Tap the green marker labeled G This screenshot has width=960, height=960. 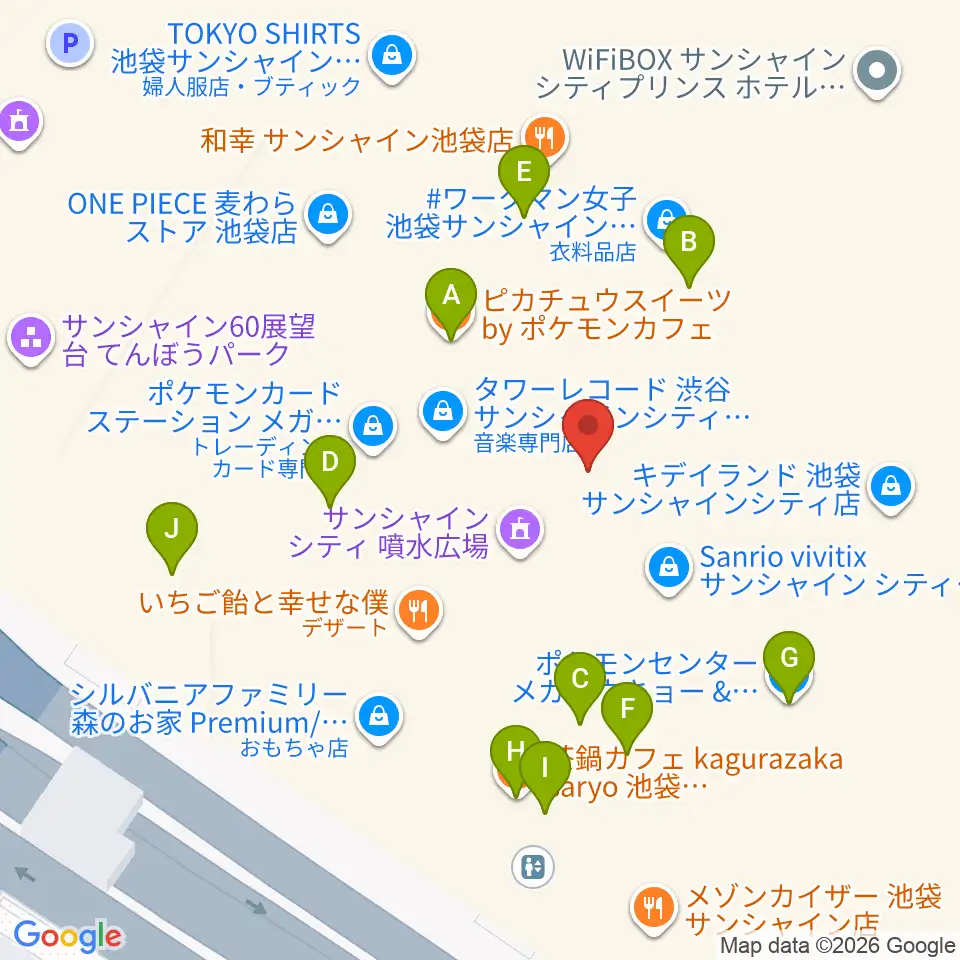[789, 660]
